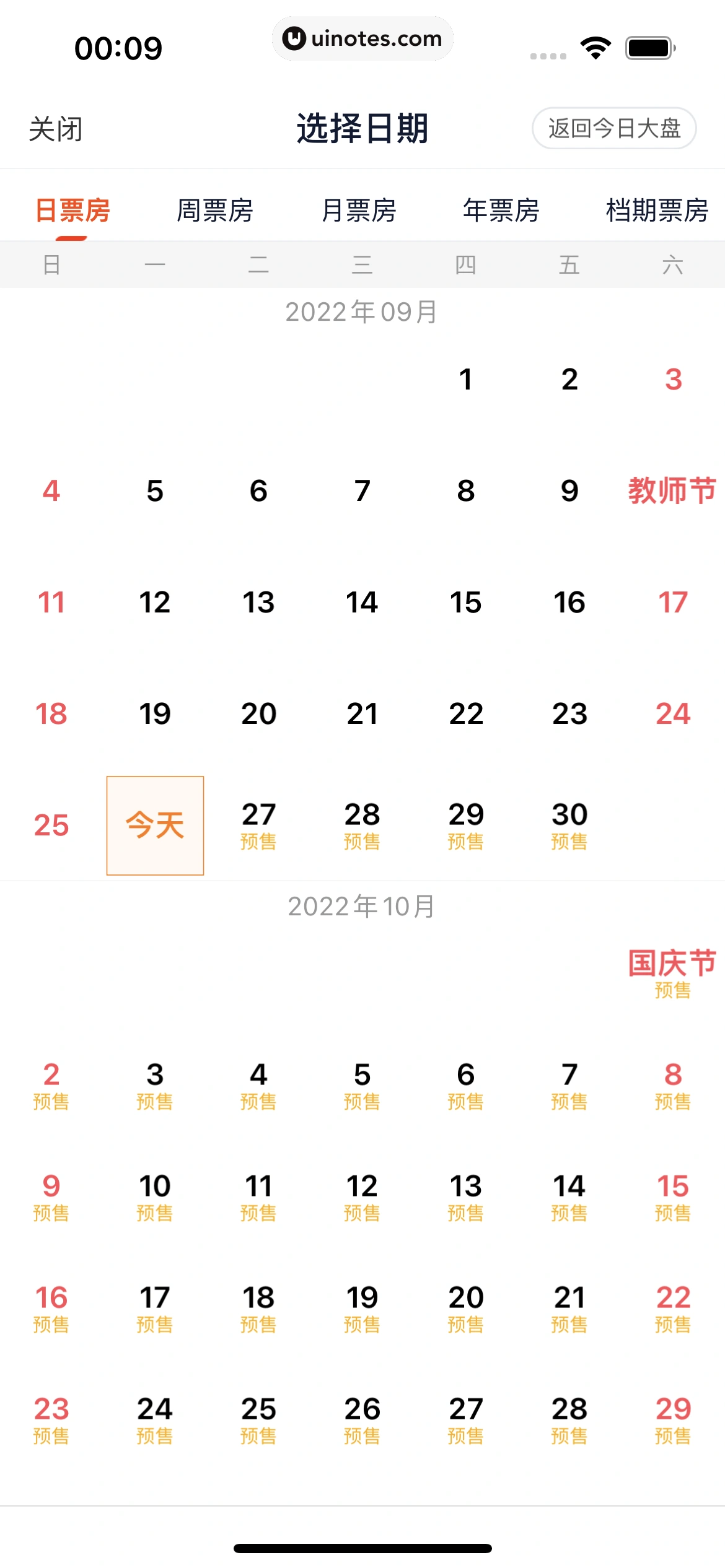Select September 28 presale date
Viewport: 725px width, 1568px height.
point(362,825)
